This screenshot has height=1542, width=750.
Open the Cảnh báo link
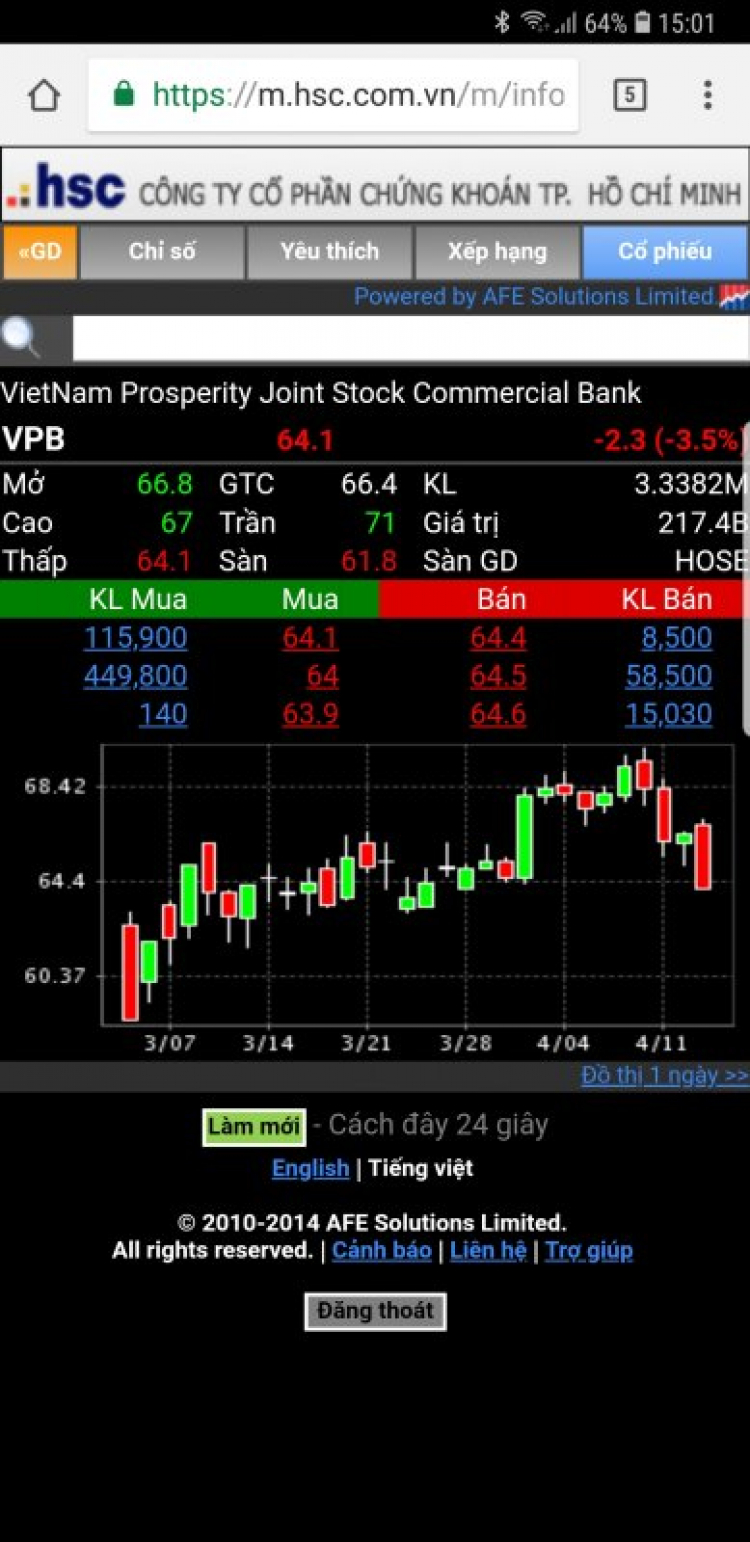coord(382,1250)
